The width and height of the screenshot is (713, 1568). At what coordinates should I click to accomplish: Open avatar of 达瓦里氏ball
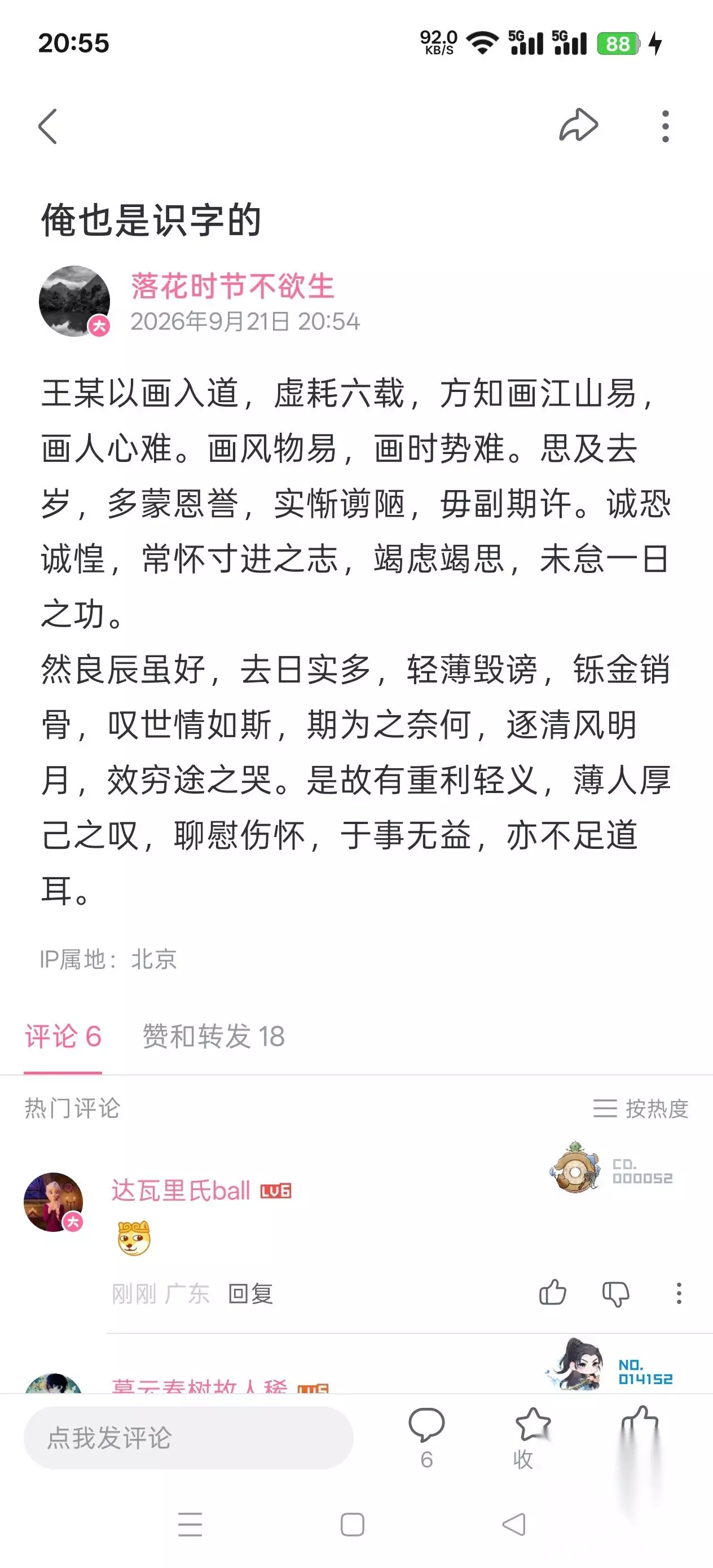[54, 1202]
